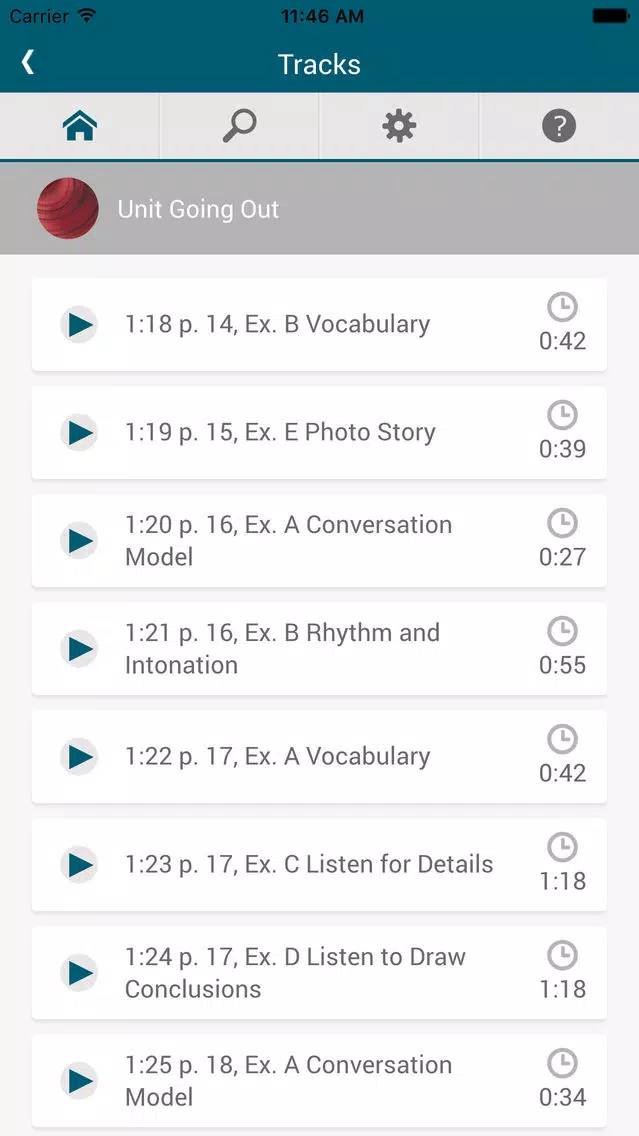Open the home tab
This screenshot has height=1136, width=639.
point(79,127)
